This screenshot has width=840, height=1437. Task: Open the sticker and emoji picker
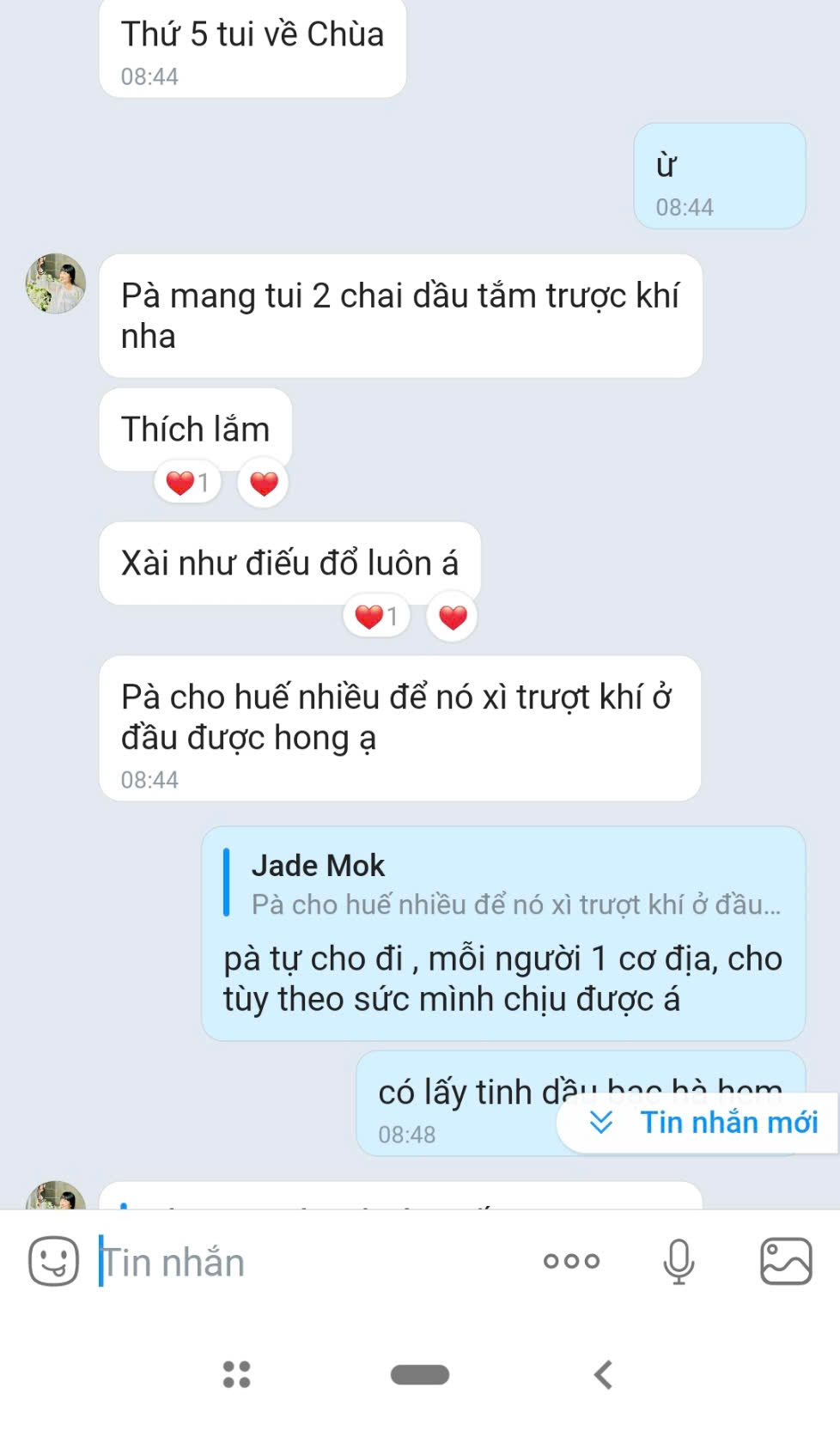pyautogui.click(x=53, y=1260)
